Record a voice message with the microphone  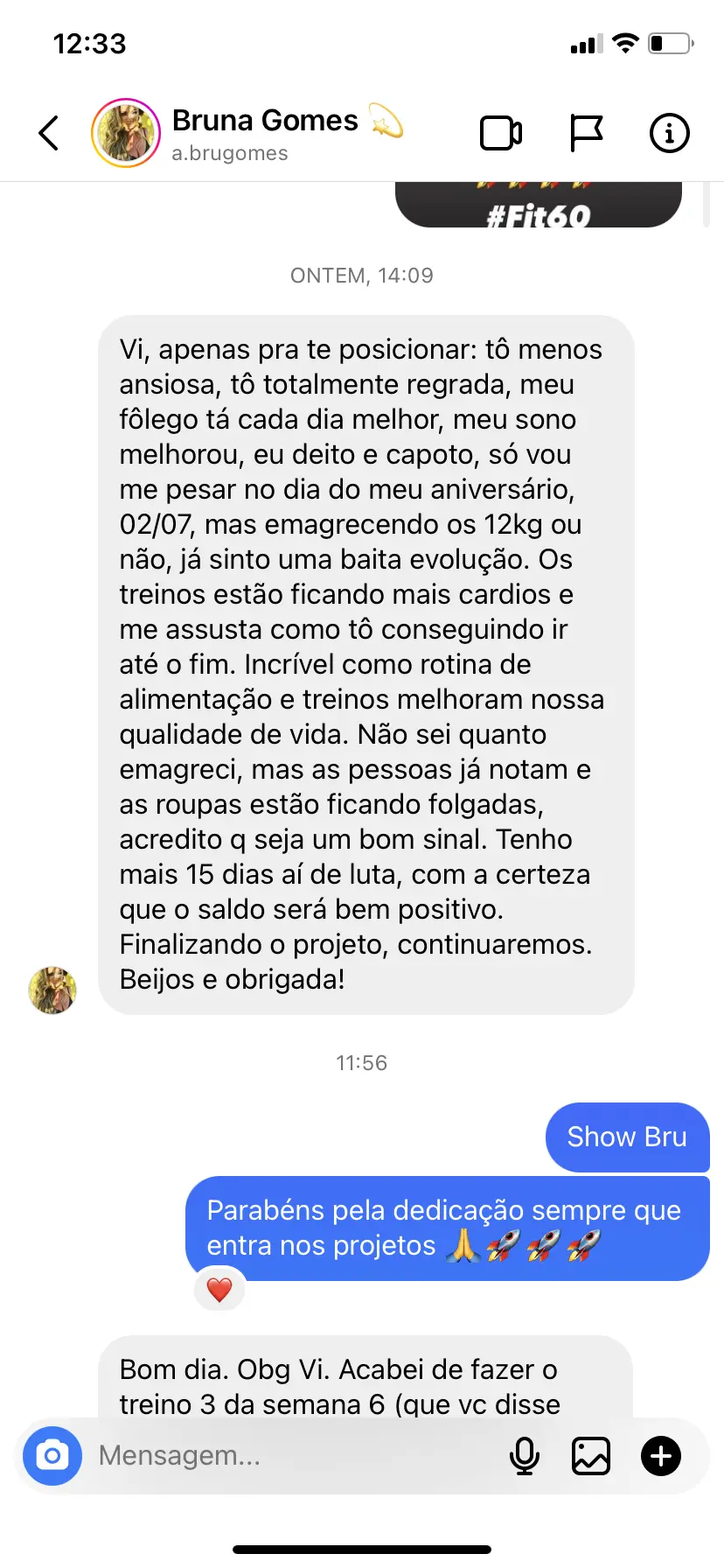click(524, 1456)
